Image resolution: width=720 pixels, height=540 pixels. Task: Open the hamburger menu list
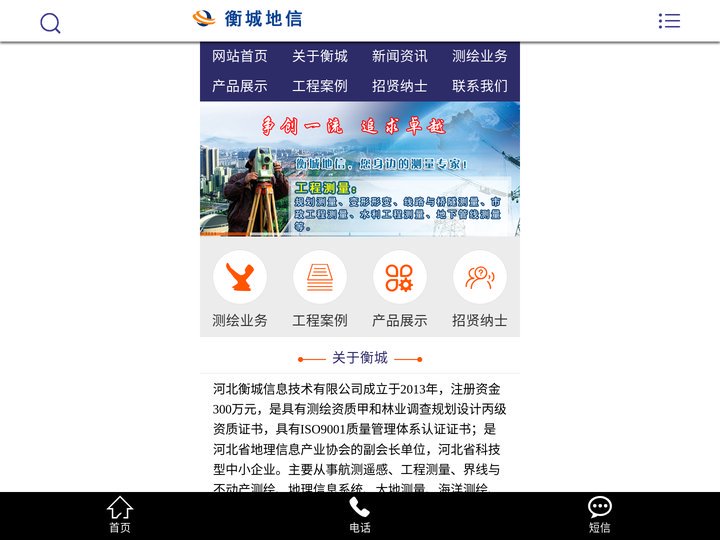point(669,21)
